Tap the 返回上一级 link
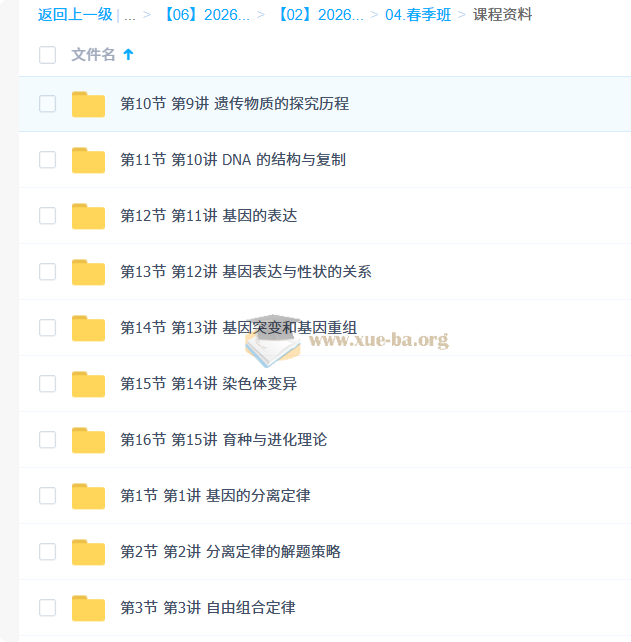 tap(75, 15)
